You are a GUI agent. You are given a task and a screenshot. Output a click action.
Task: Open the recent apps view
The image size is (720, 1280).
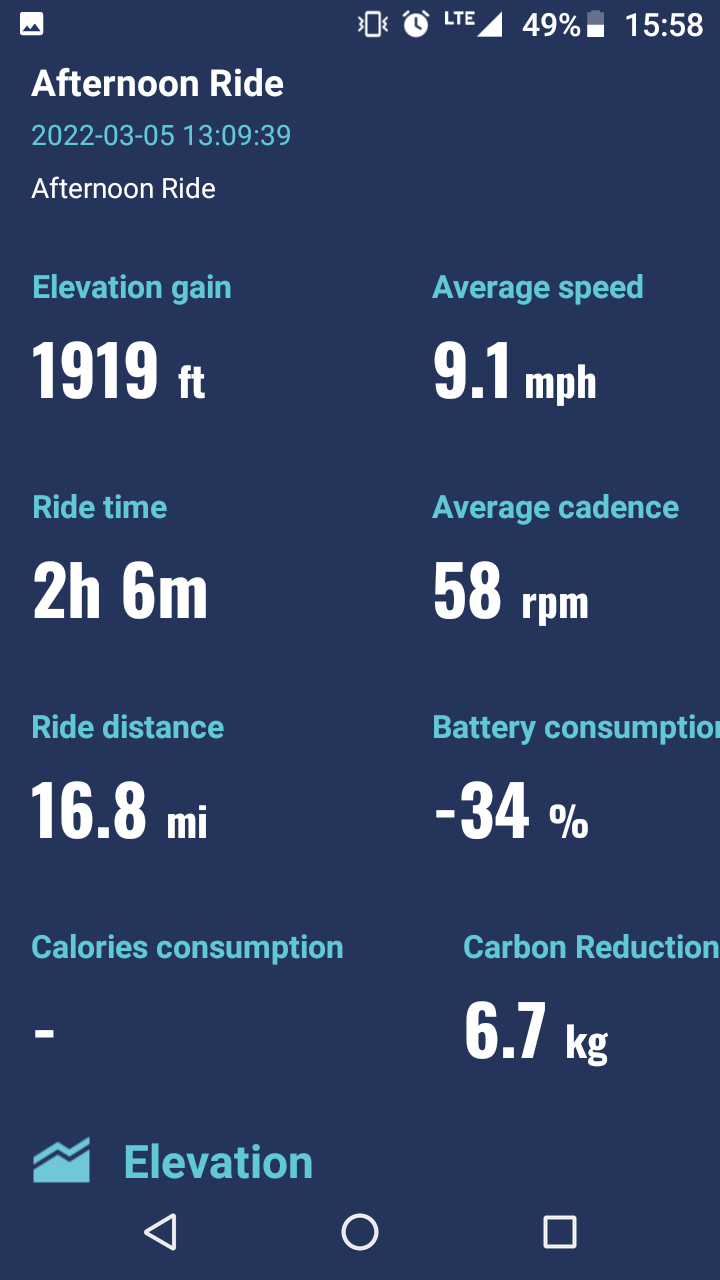click(560, 1232)
